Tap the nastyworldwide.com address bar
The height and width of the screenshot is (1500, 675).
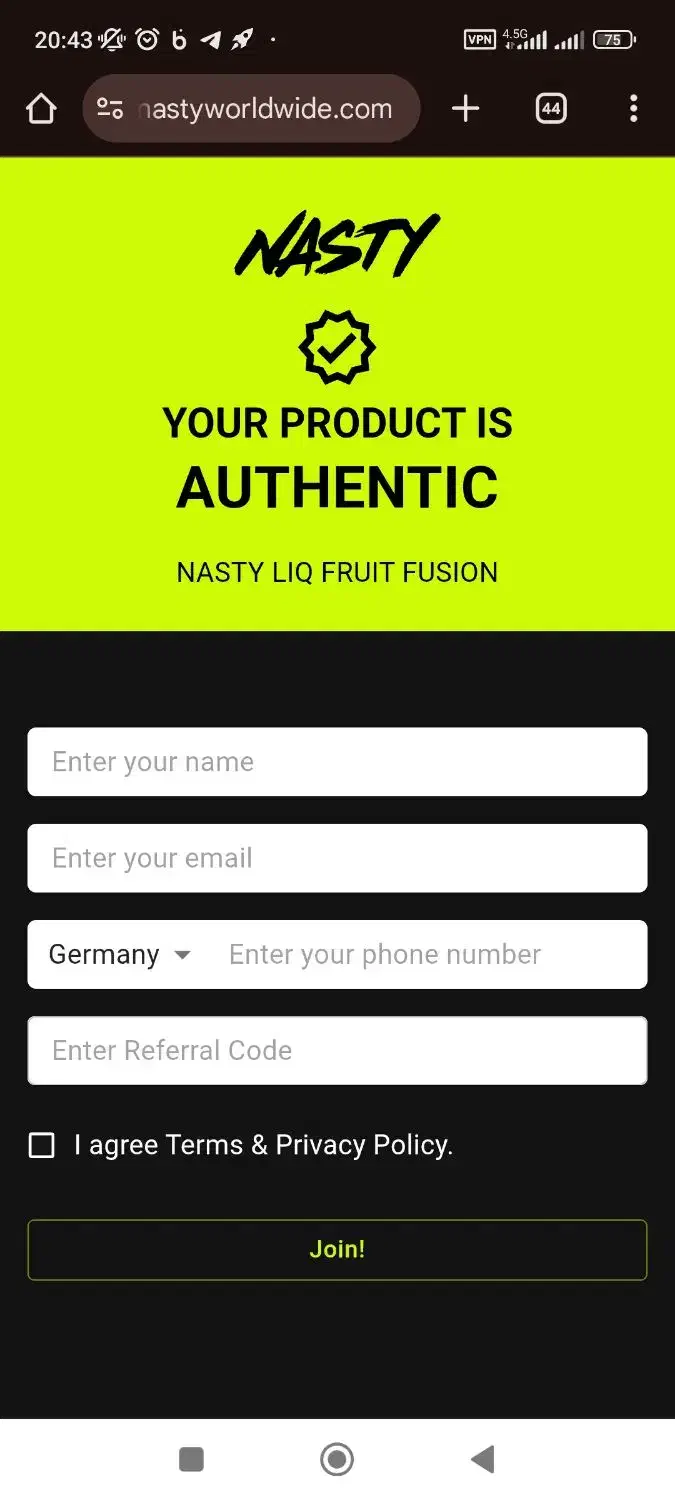265,109
